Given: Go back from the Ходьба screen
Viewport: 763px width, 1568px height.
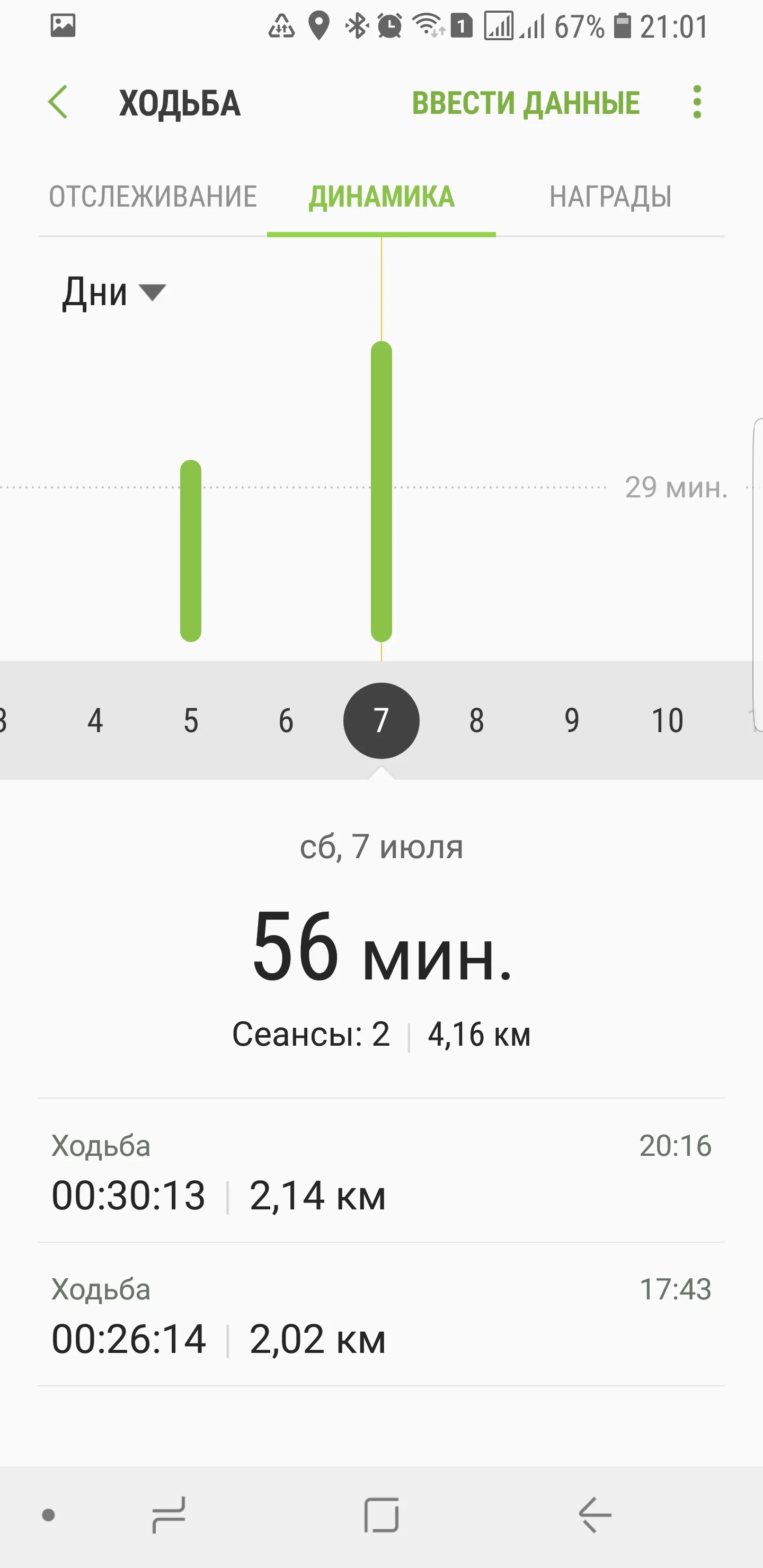Looking at the screenshot, I should (x=58, y=102).
